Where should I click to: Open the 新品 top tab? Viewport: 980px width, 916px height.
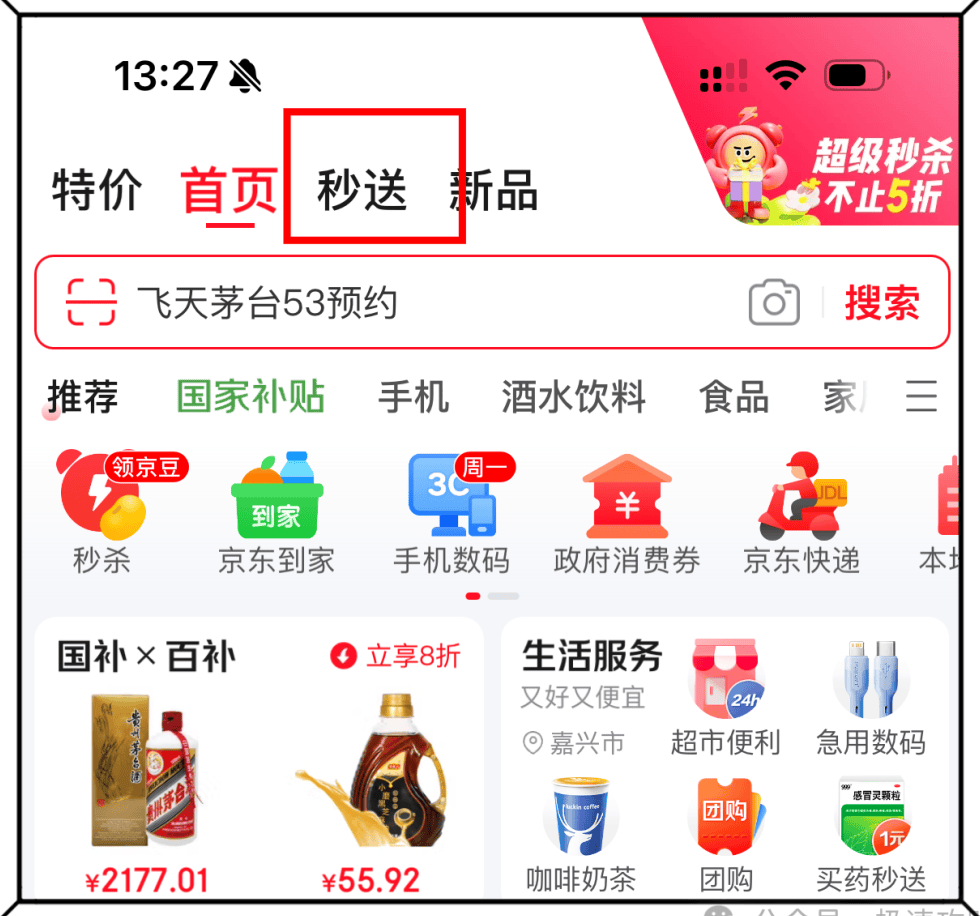tap(494, 190)
